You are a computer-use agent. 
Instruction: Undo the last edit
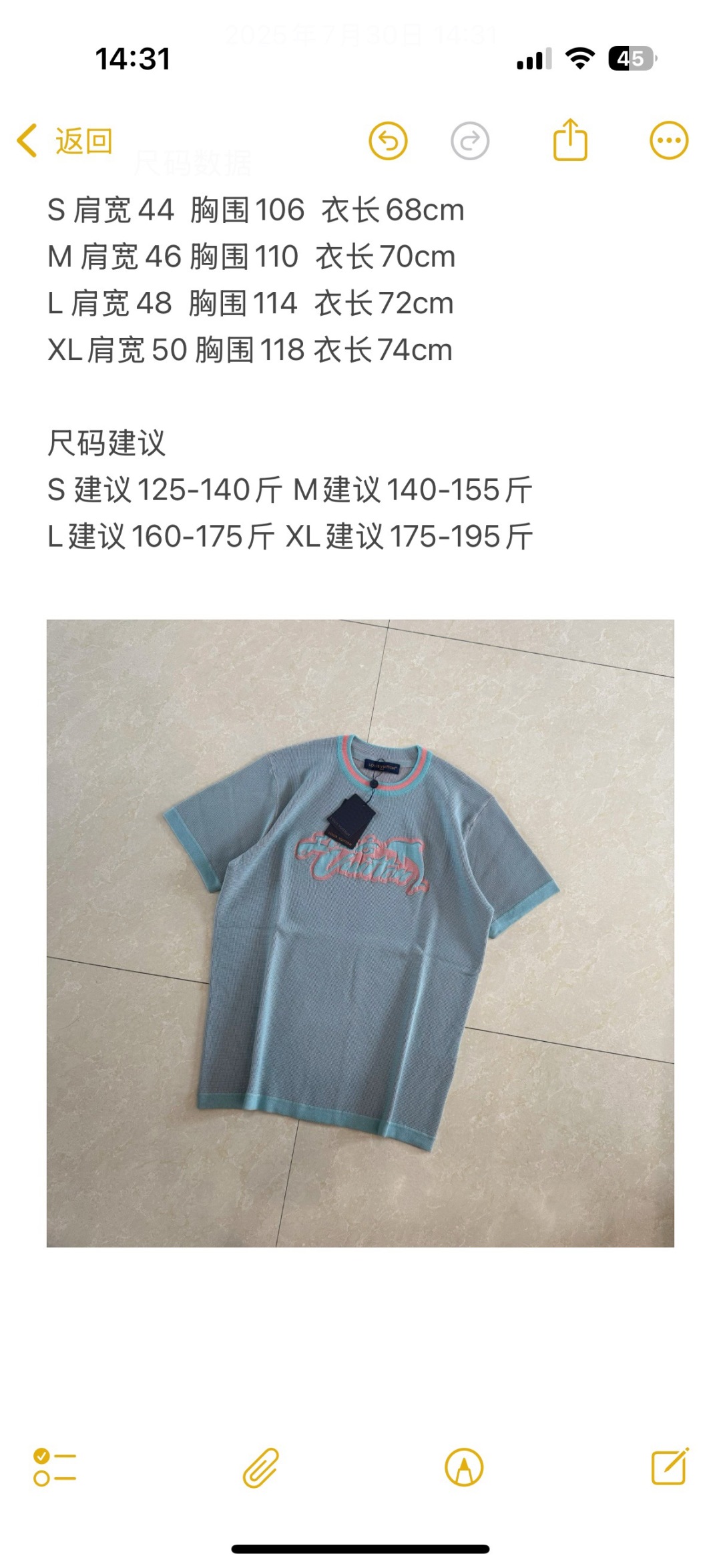(x=388, y=141)
